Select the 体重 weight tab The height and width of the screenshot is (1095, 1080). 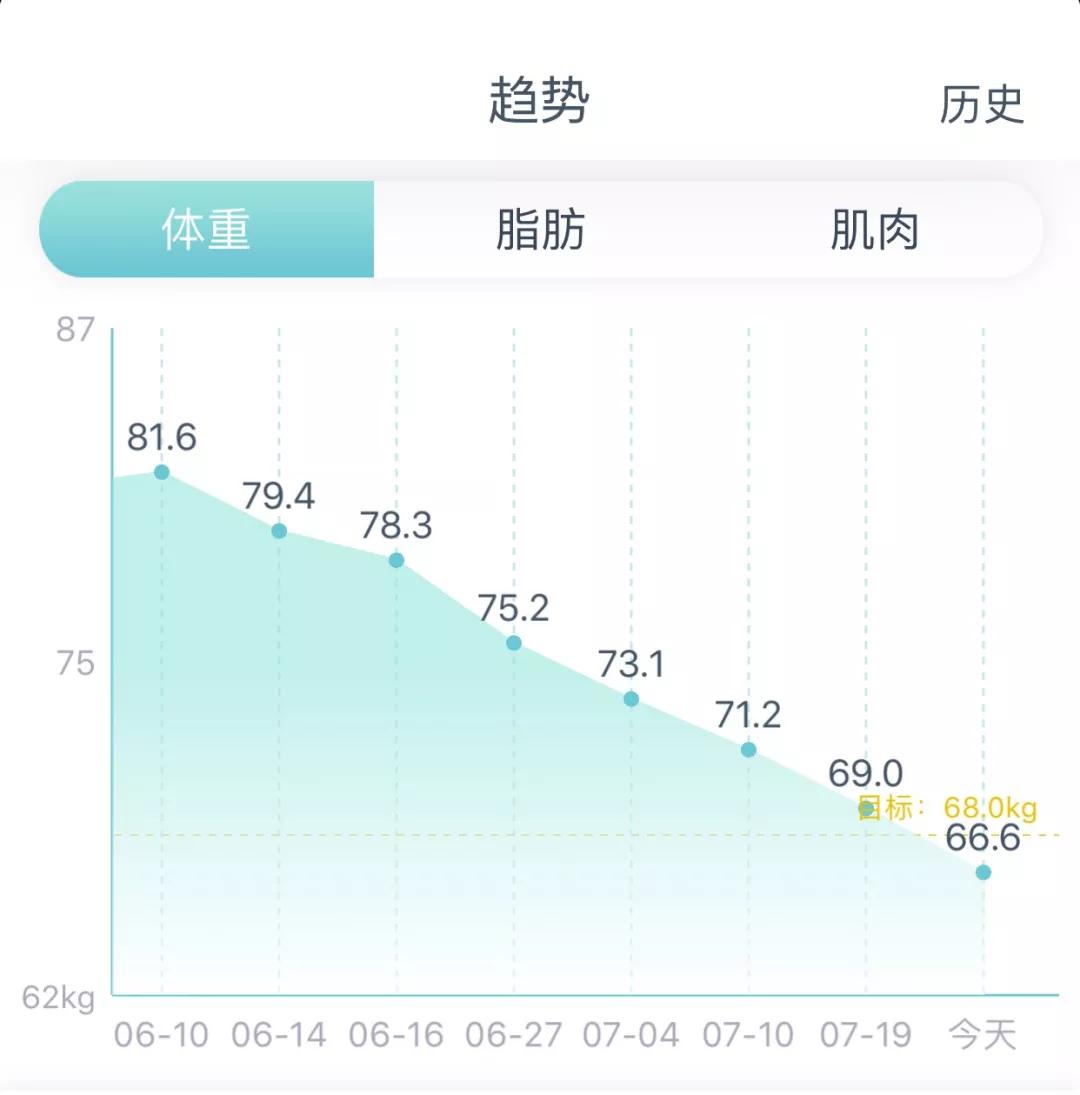pyautogui.click(x=207, y=230)
